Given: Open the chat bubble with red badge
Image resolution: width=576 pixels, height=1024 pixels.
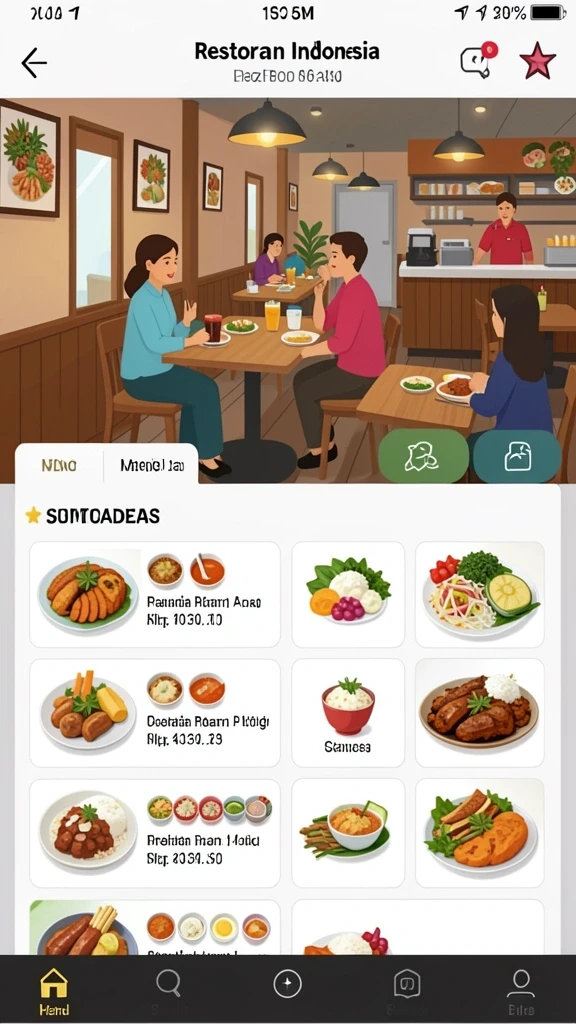Looking at the screenshot, I should click(478, 60).
